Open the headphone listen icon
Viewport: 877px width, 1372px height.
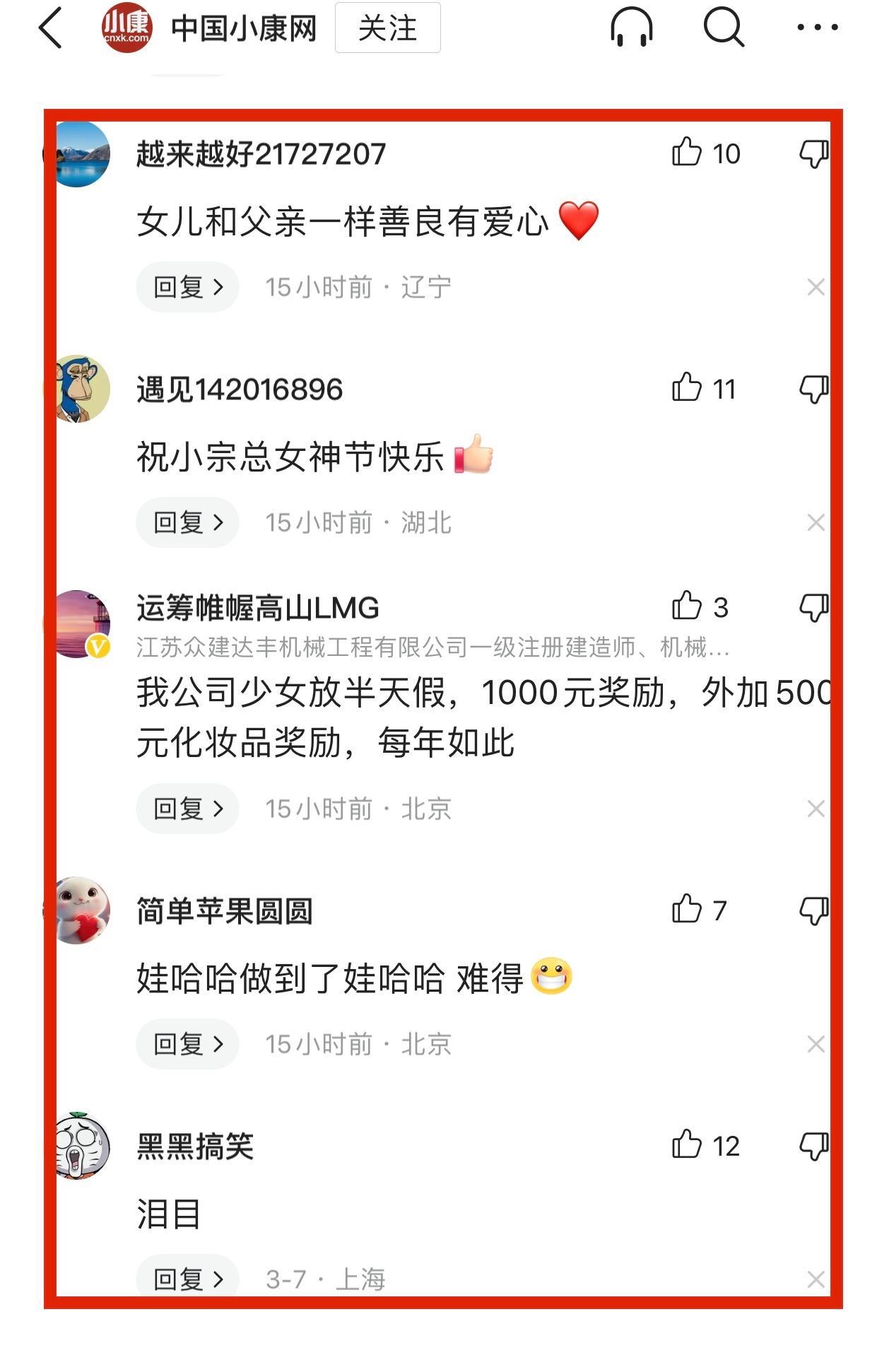tap(631, 28)
